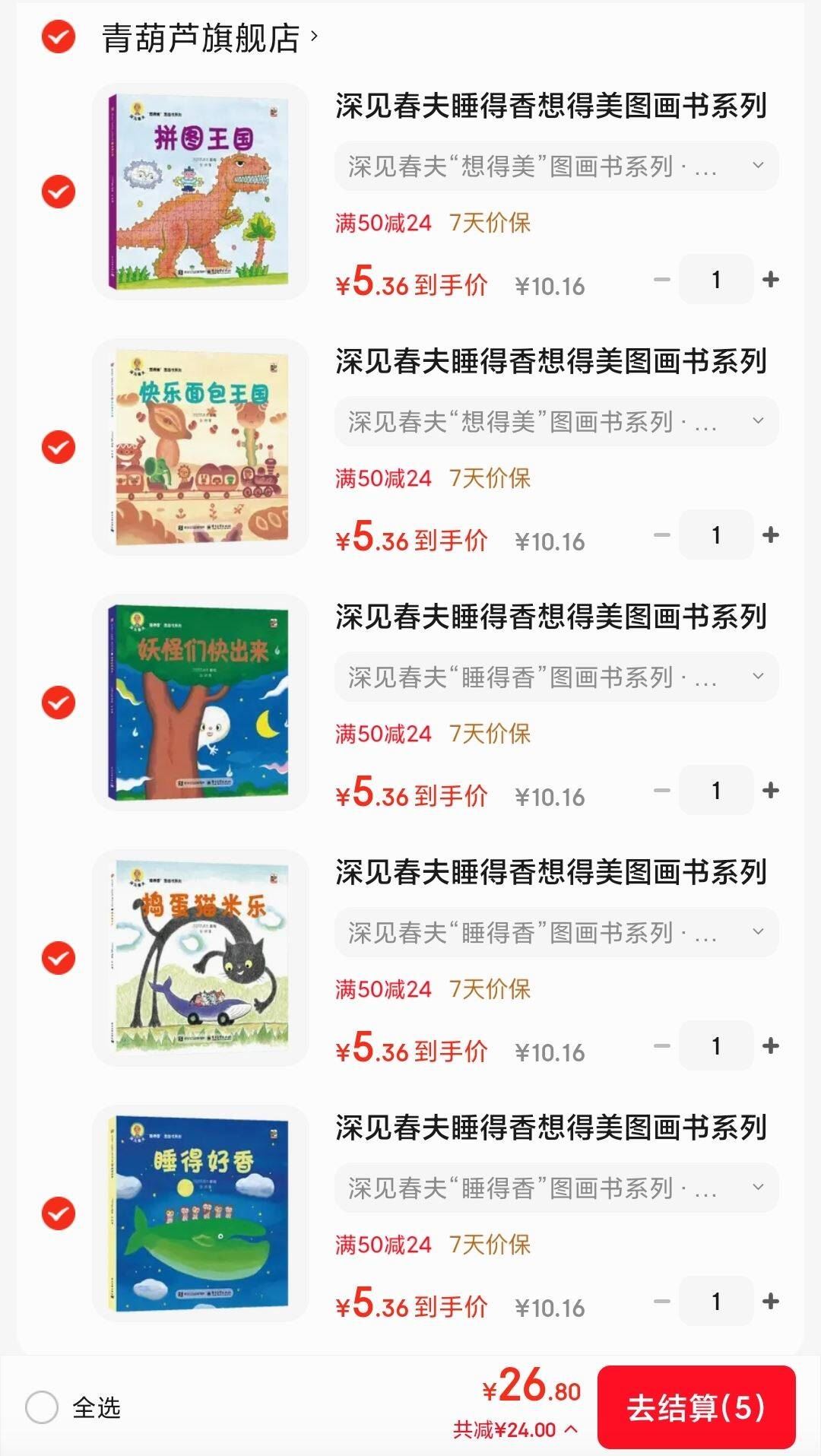The width and height of the screenshot is (821, 1456).
Task: Deselect the 妖怪们快出来 book item
Action: click(x=59, y=703)
